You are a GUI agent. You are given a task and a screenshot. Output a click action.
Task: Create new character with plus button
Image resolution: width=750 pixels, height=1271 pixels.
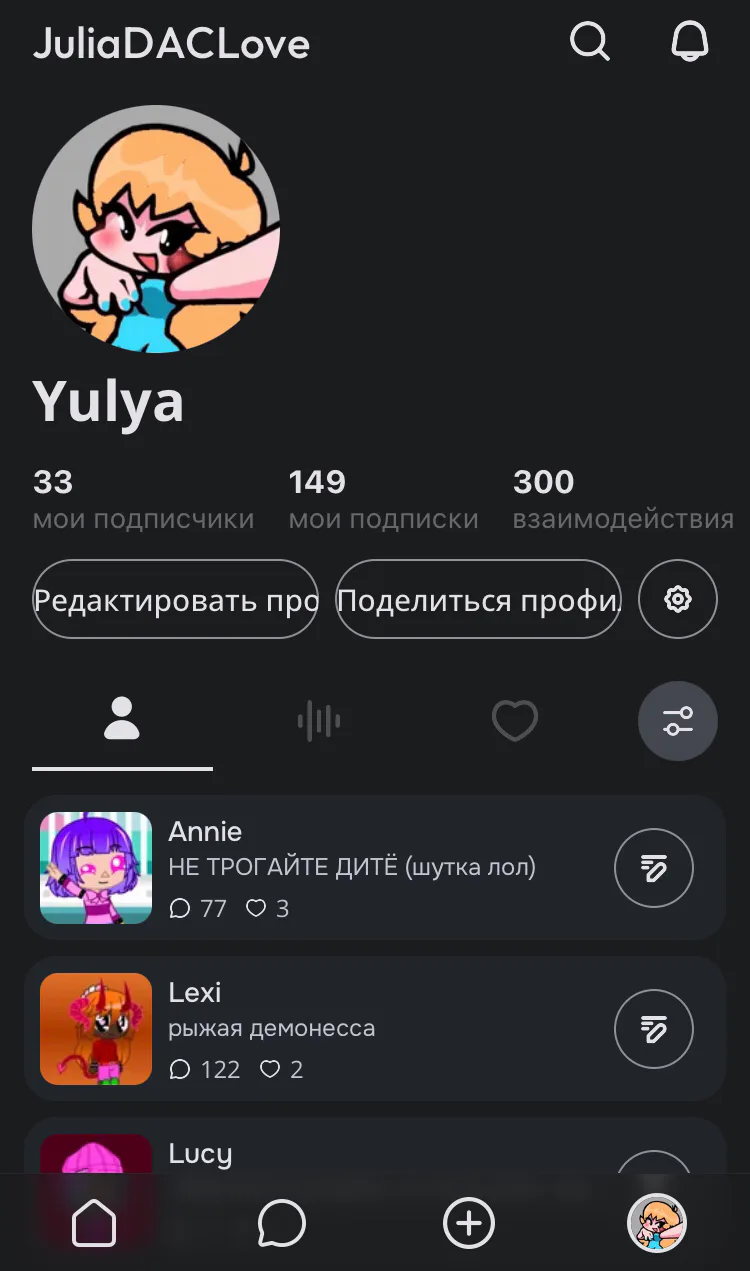point(469,1223)
